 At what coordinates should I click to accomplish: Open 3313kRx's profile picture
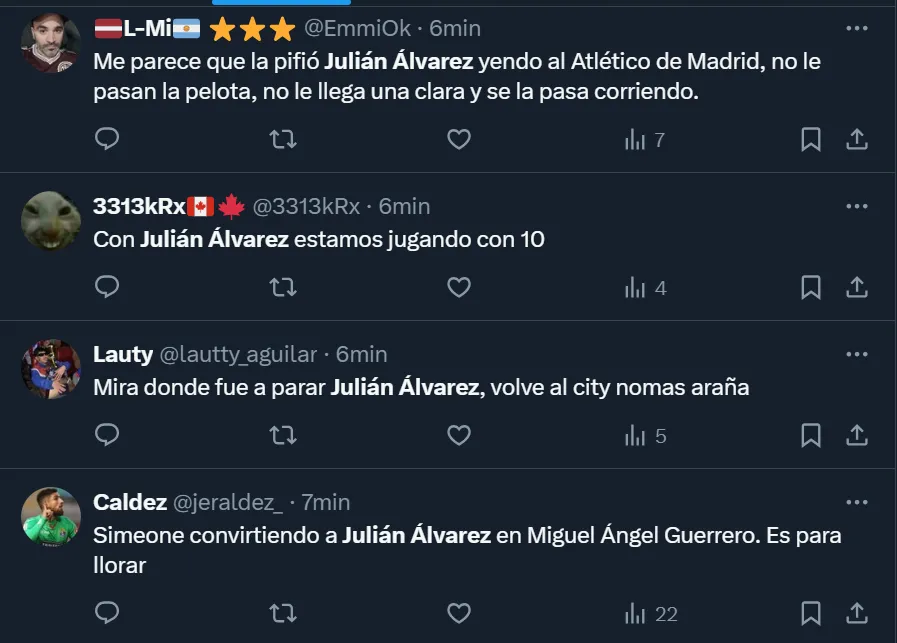pyautogui.click(x=51, y=221)
